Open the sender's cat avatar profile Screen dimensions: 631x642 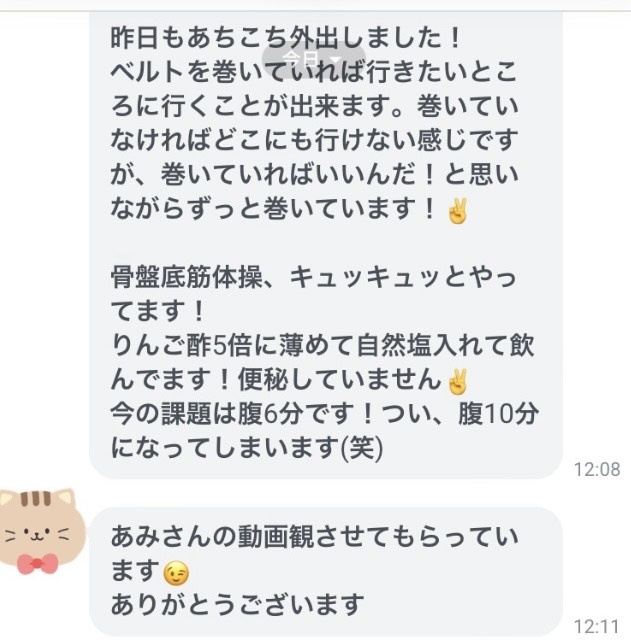coord(37,531)
